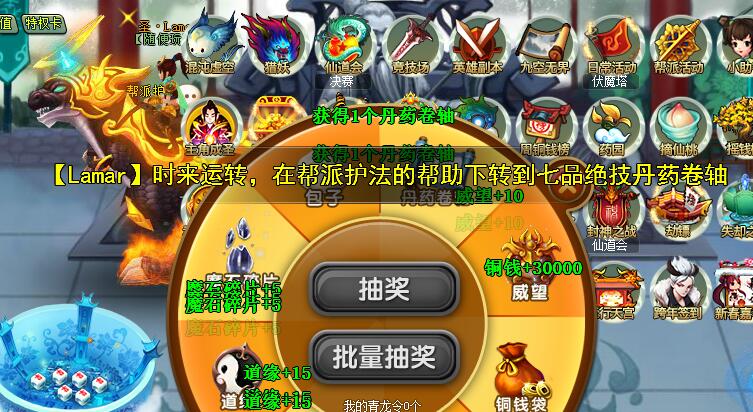Open 日常活动 daily activities
Viewport: 753px width, 412px height.
[x=609, y=42]
